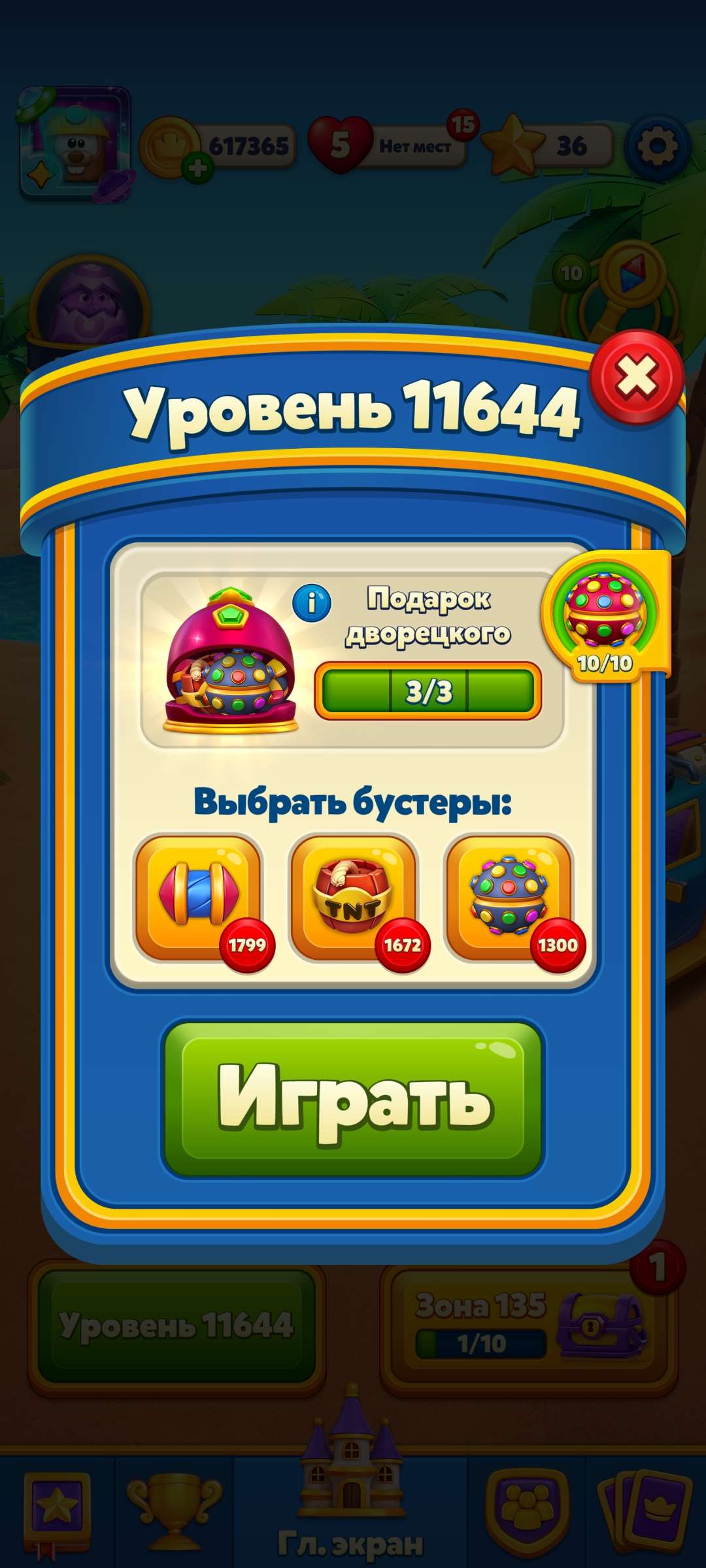The width and height of the screenshot is (706, 1568).
Task: Select the disco ball booster with 1300
Action: tap(508, 896)
